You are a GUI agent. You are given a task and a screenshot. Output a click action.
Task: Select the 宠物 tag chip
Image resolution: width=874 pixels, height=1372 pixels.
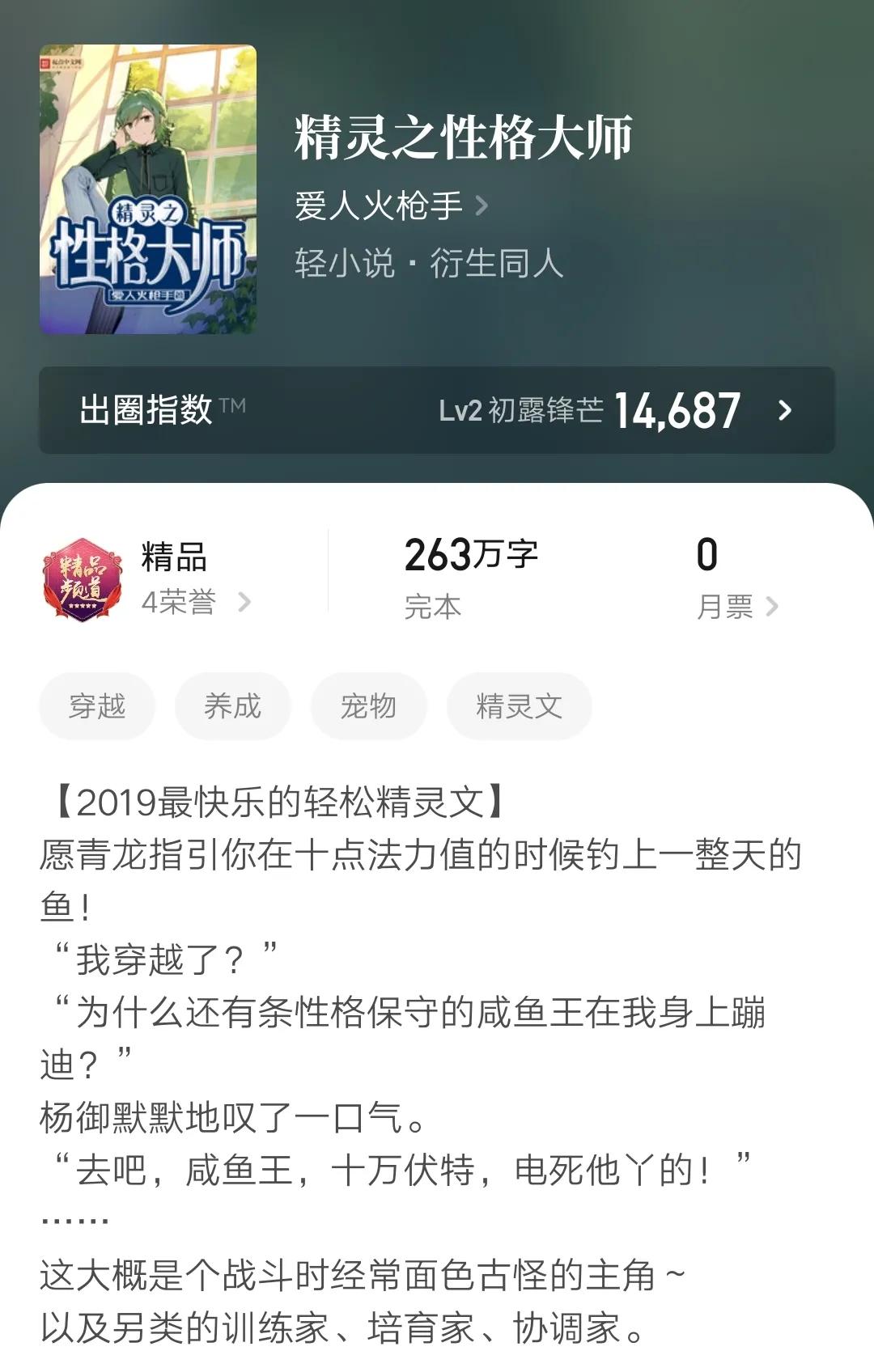pos(368,706)
